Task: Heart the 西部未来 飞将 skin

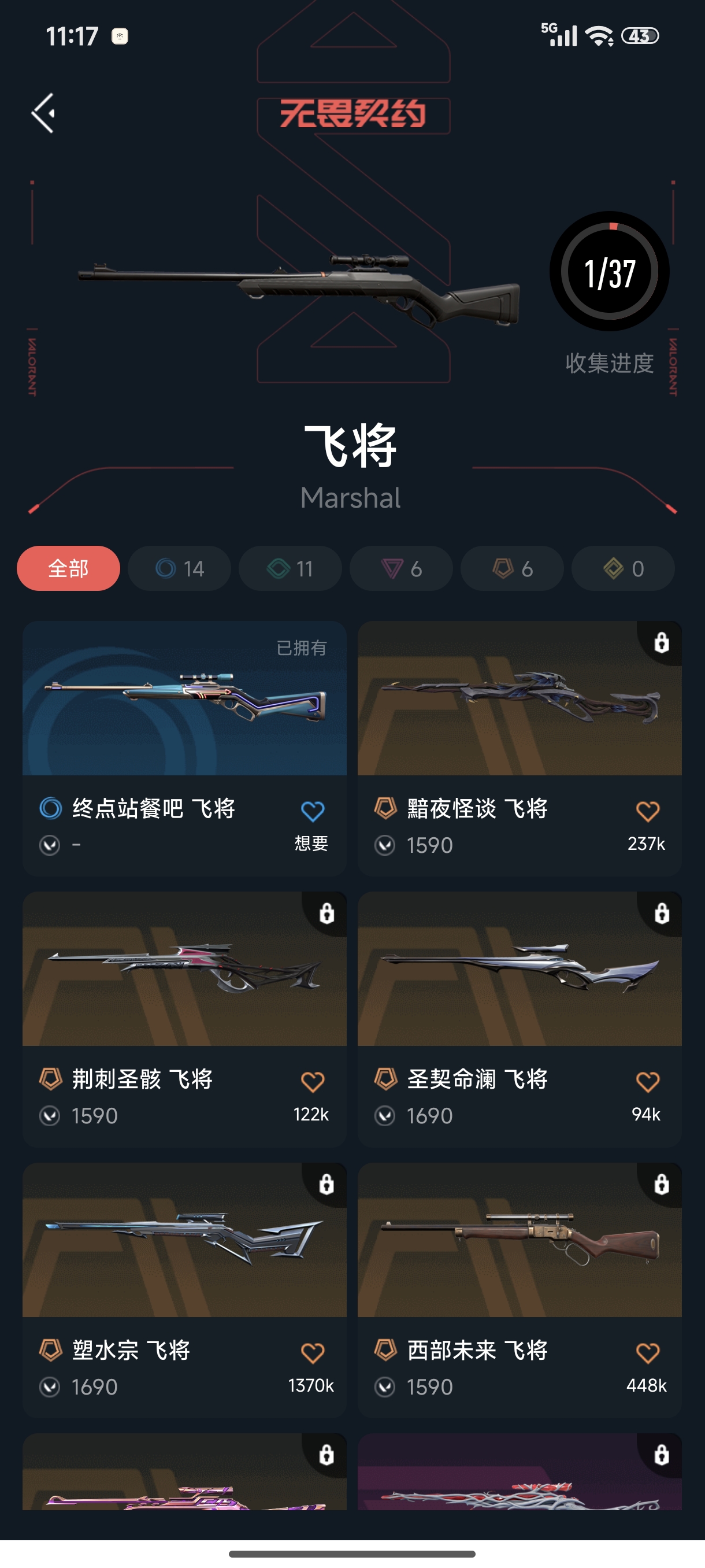Action: point(647,1352)
